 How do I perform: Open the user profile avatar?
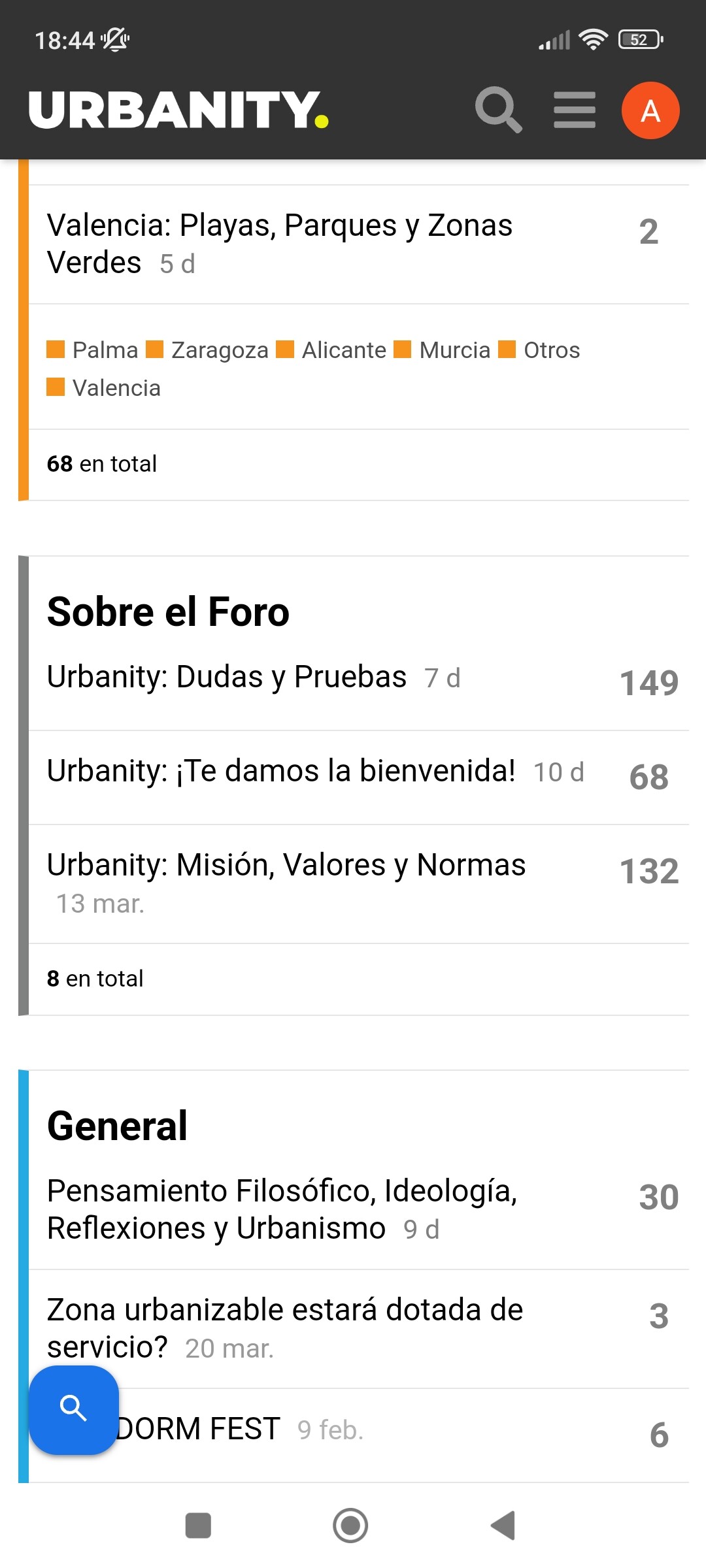pos(650,110)
